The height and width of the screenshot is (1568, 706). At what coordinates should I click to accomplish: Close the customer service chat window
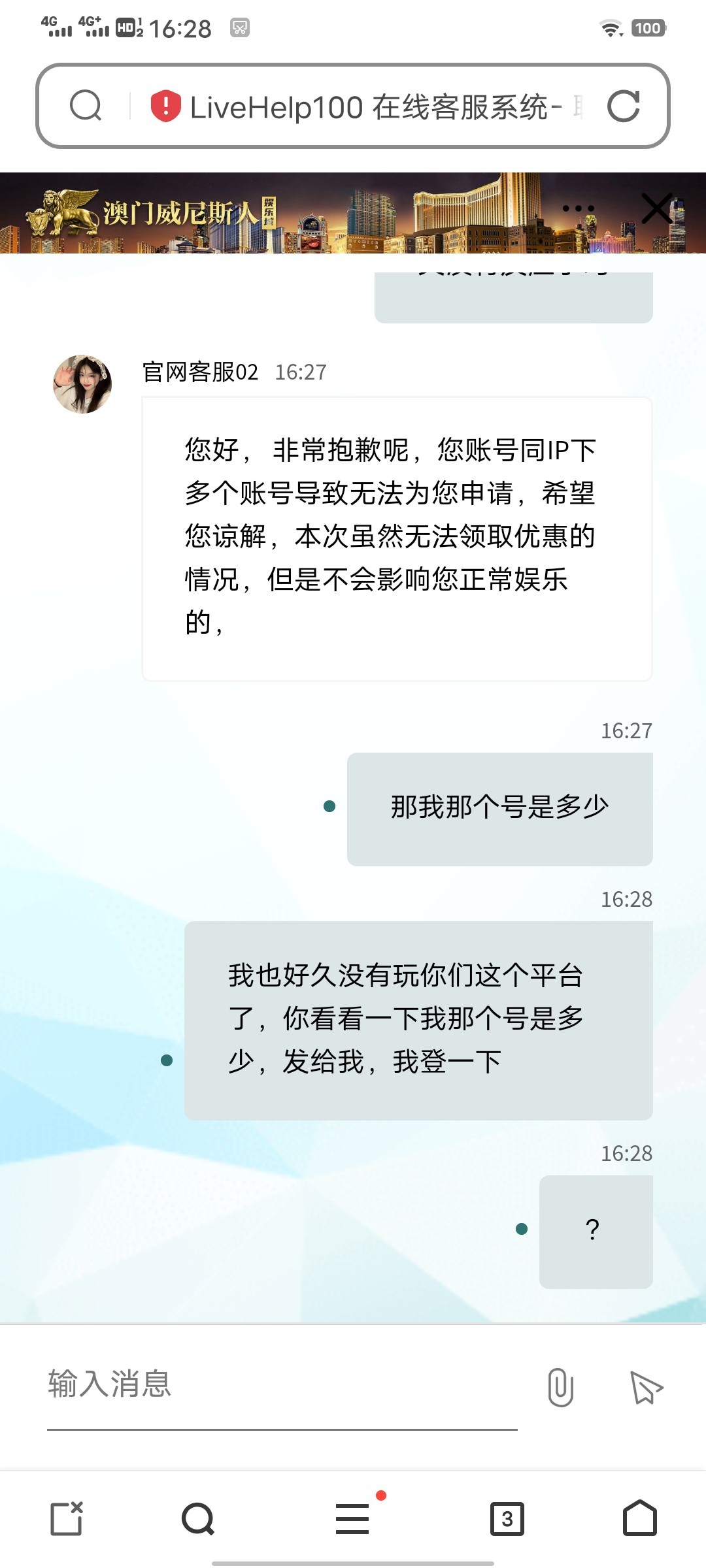(x=657, y=209)
